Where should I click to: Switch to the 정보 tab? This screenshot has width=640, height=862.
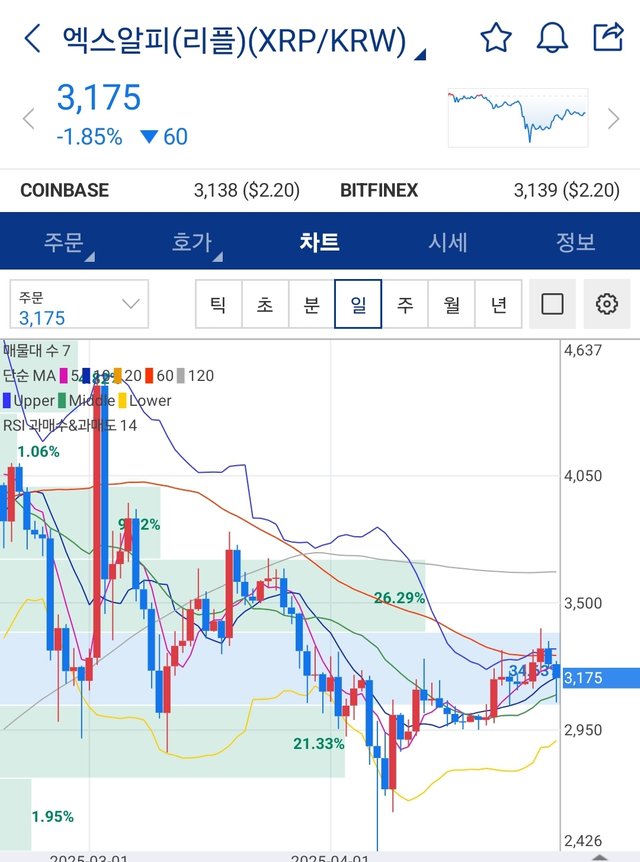pos(576,242)
